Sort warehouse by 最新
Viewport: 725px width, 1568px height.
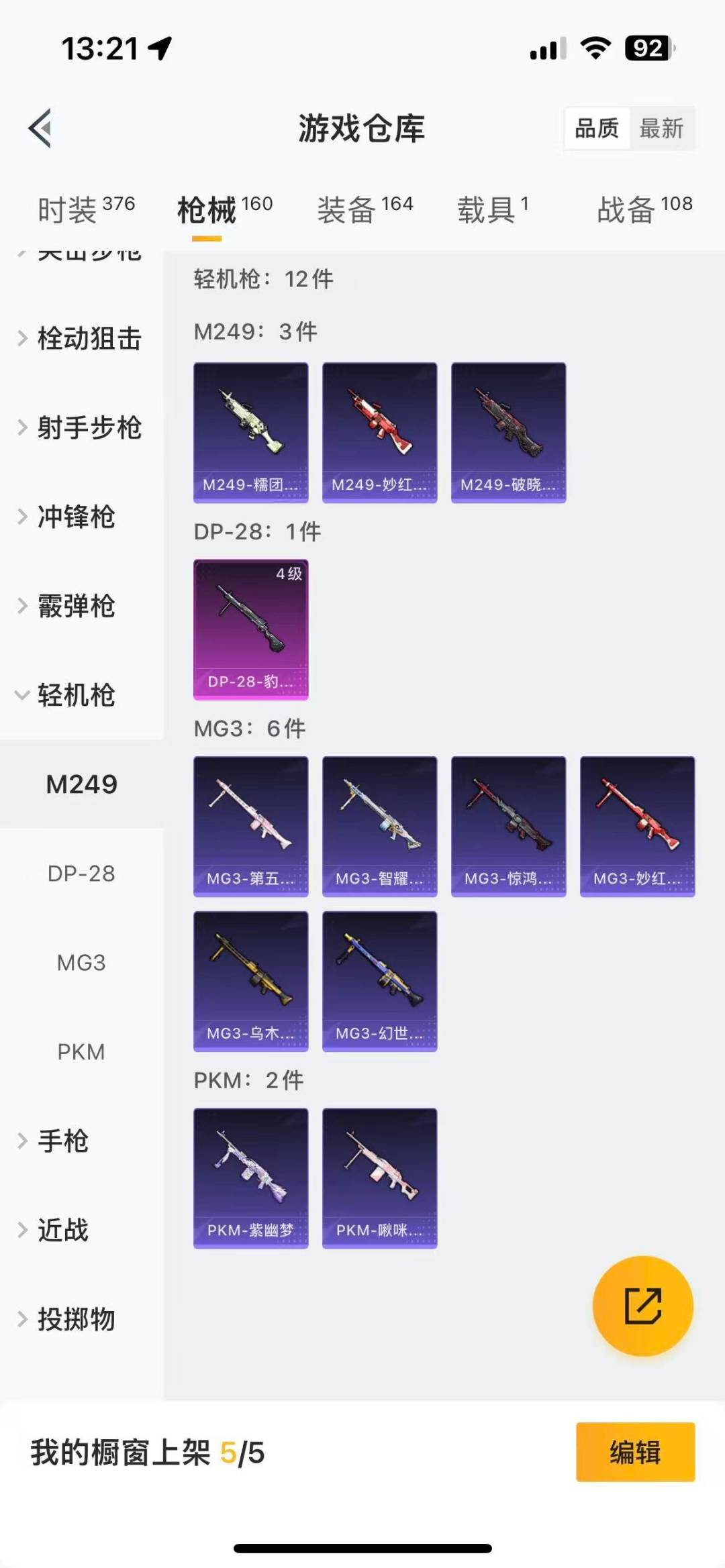coord(661,128)
